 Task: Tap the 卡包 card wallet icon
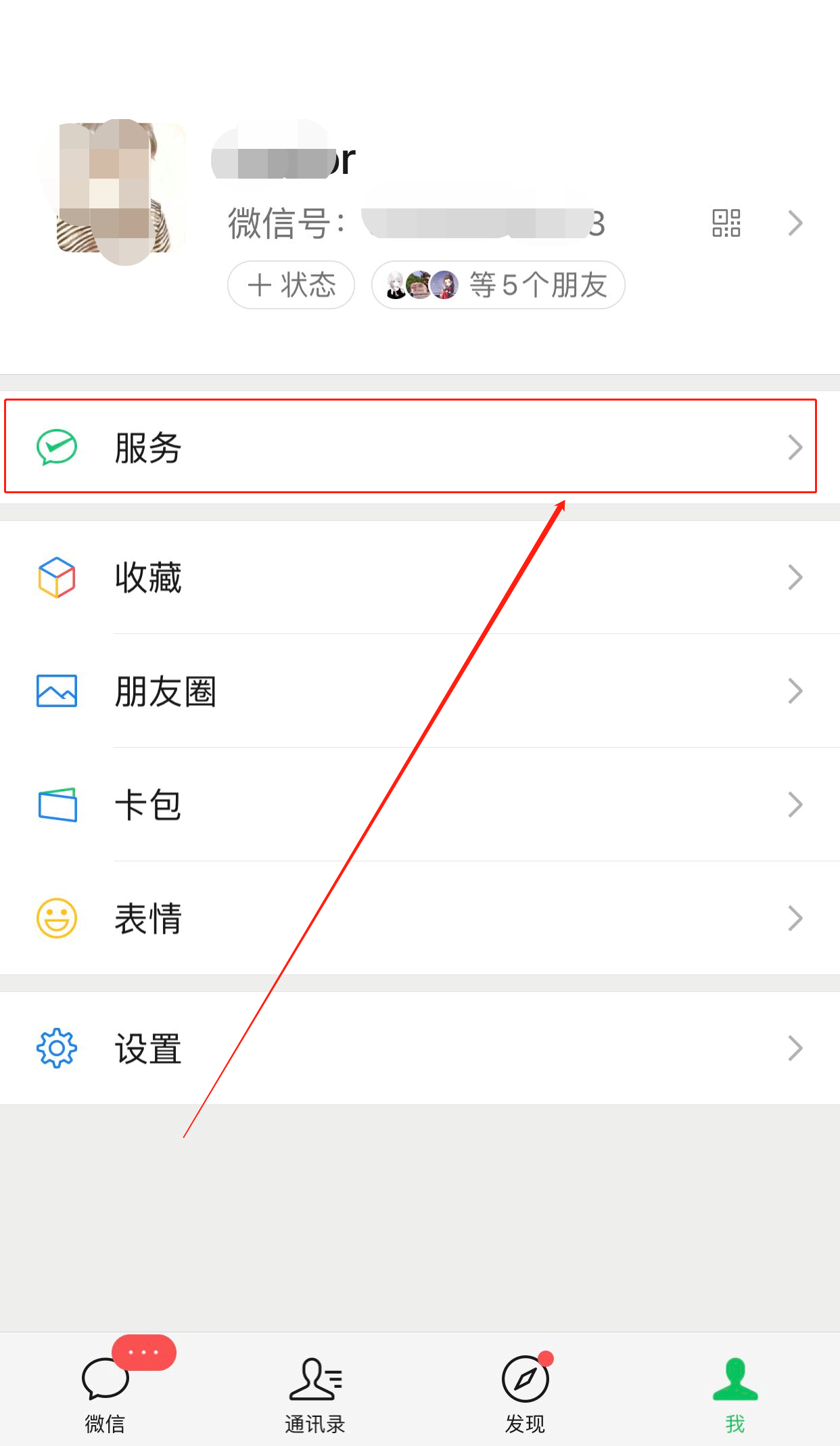point(57,804)
